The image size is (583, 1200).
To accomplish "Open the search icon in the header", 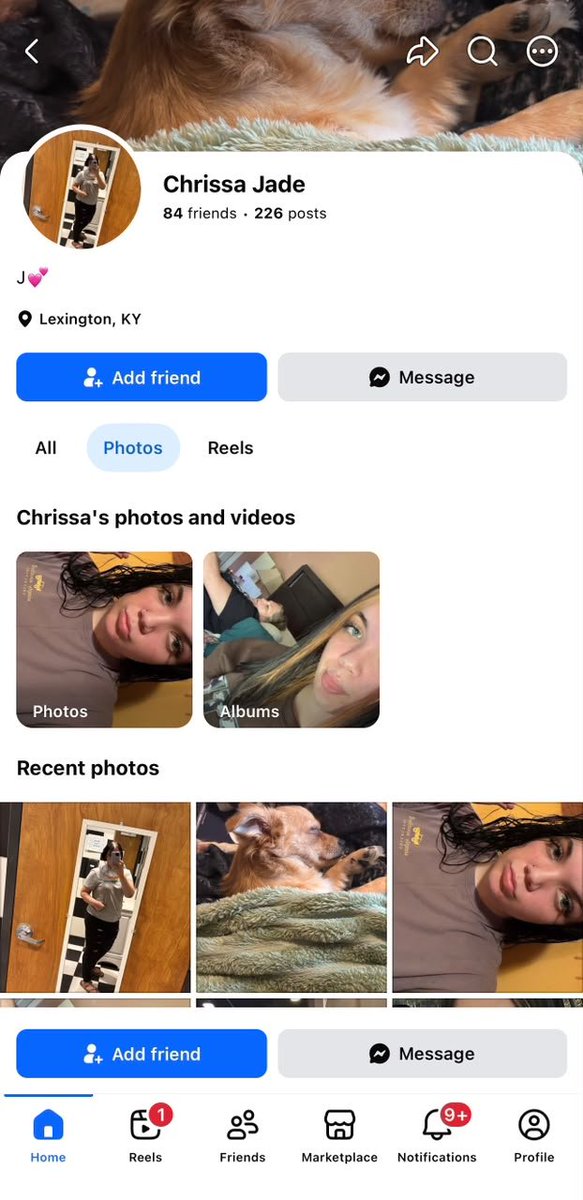I will pyautogui.click(x=482, y=51).
